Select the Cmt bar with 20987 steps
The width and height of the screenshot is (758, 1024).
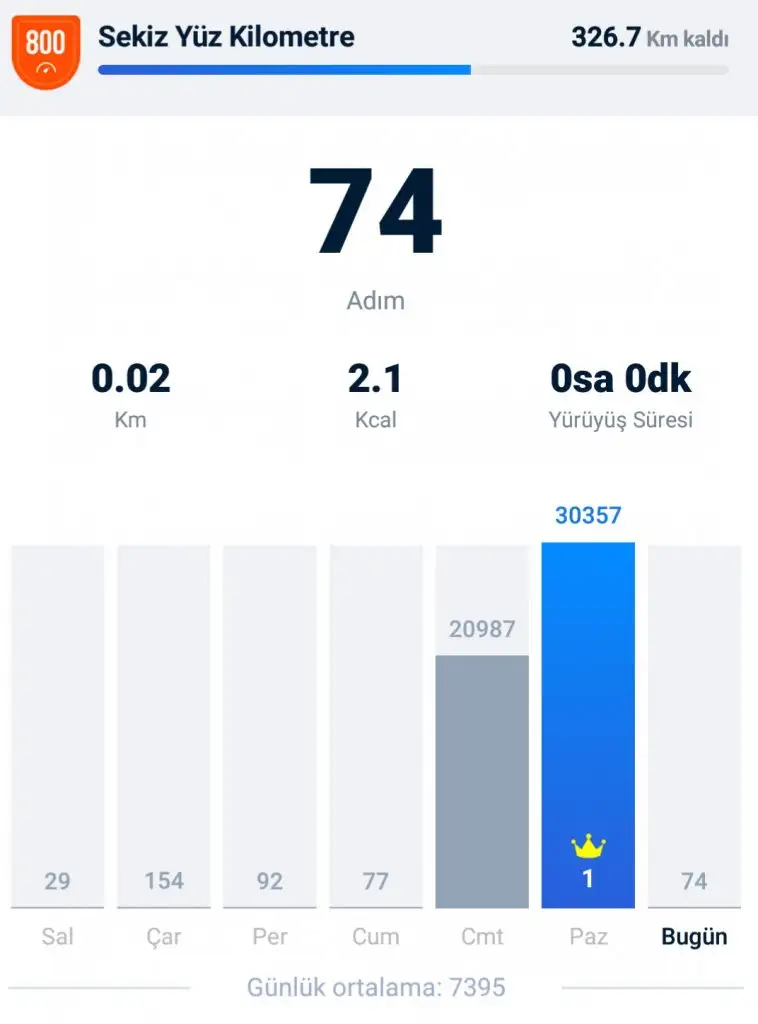tap(482, 780)
